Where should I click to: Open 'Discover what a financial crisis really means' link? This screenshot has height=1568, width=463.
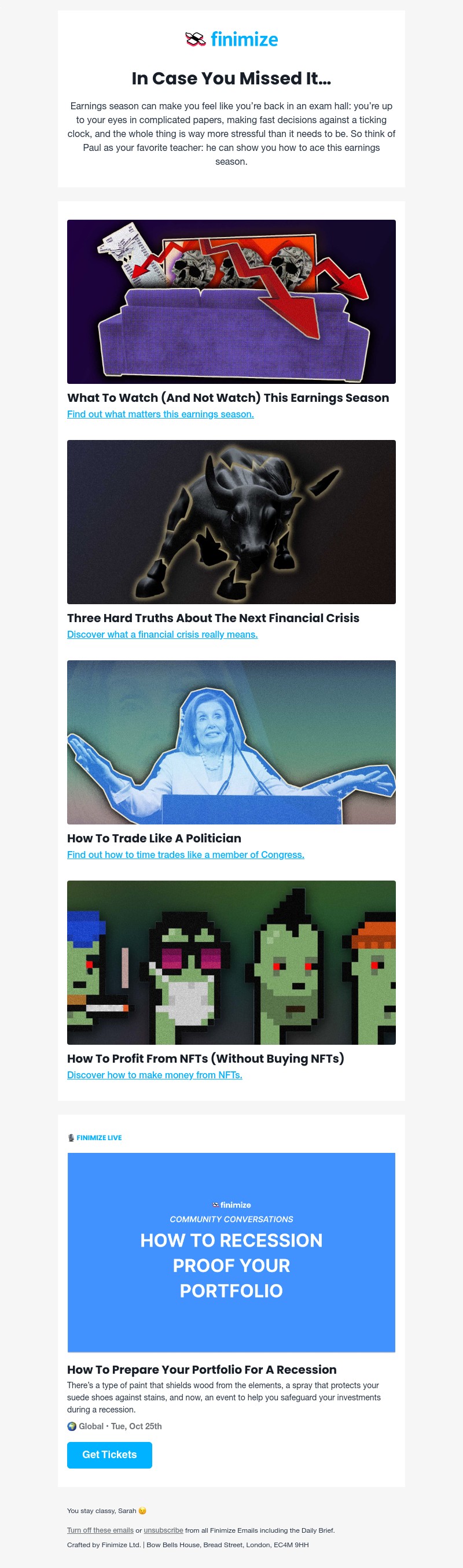(162, 634)
